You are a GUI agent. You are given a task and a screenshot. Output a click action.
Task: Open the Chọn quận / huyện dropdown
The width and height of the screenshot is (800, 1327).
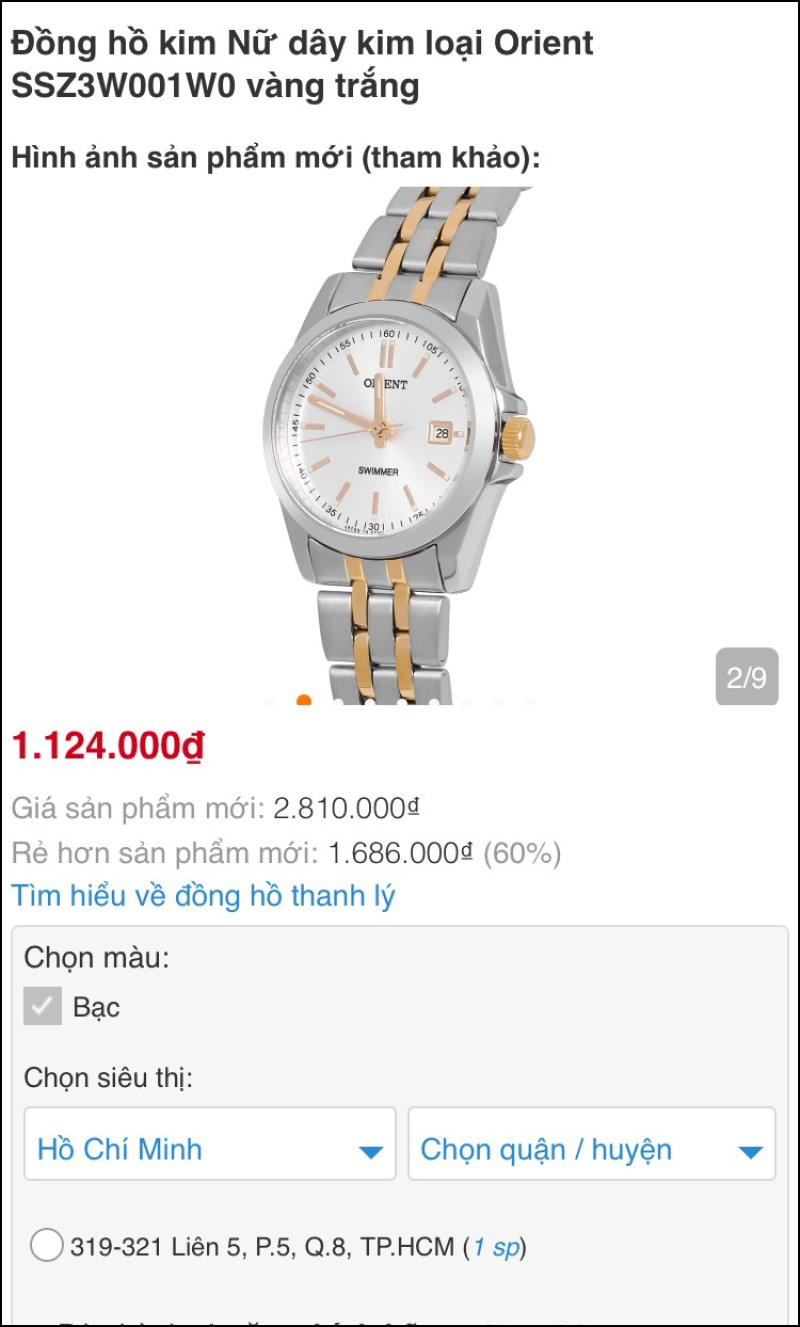tap(591, 1149)
